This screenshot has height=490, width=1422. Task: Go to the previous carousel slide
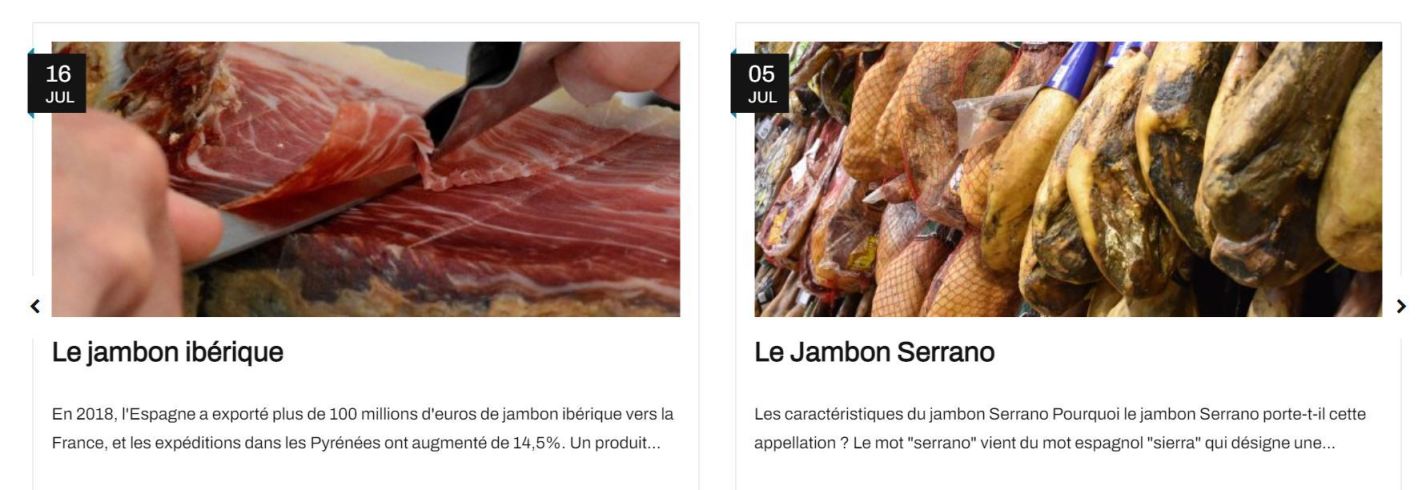(35, 307)
